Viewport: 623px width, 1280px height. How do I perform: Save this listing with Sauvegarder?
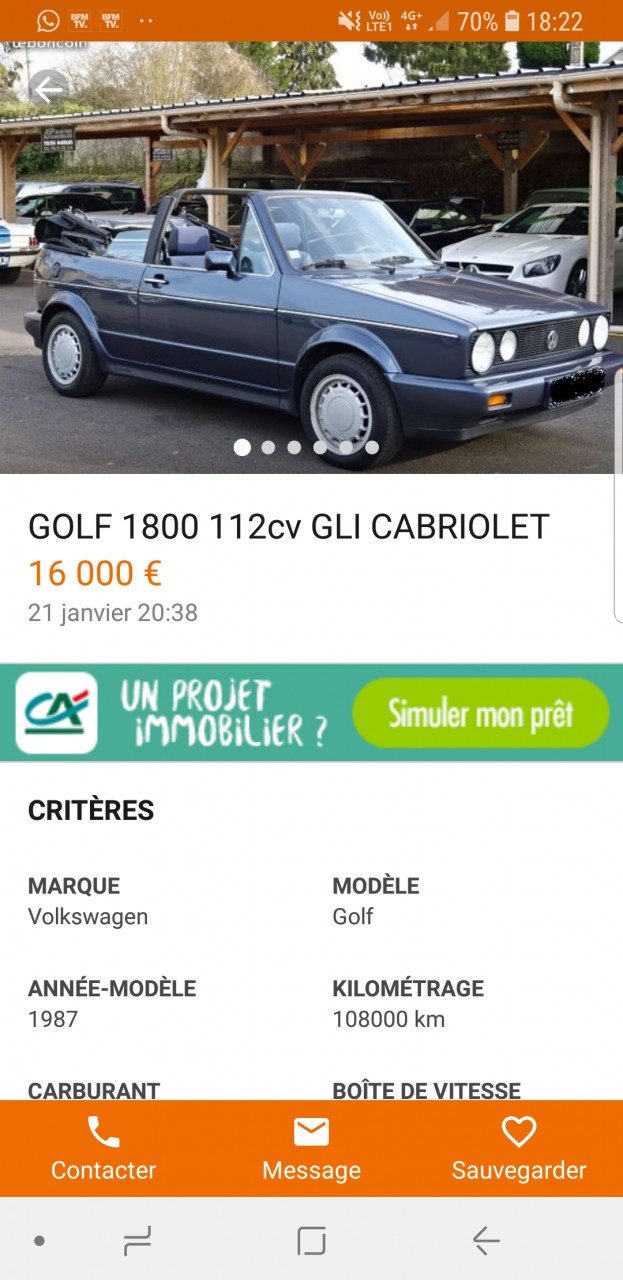pos(519,1148)
